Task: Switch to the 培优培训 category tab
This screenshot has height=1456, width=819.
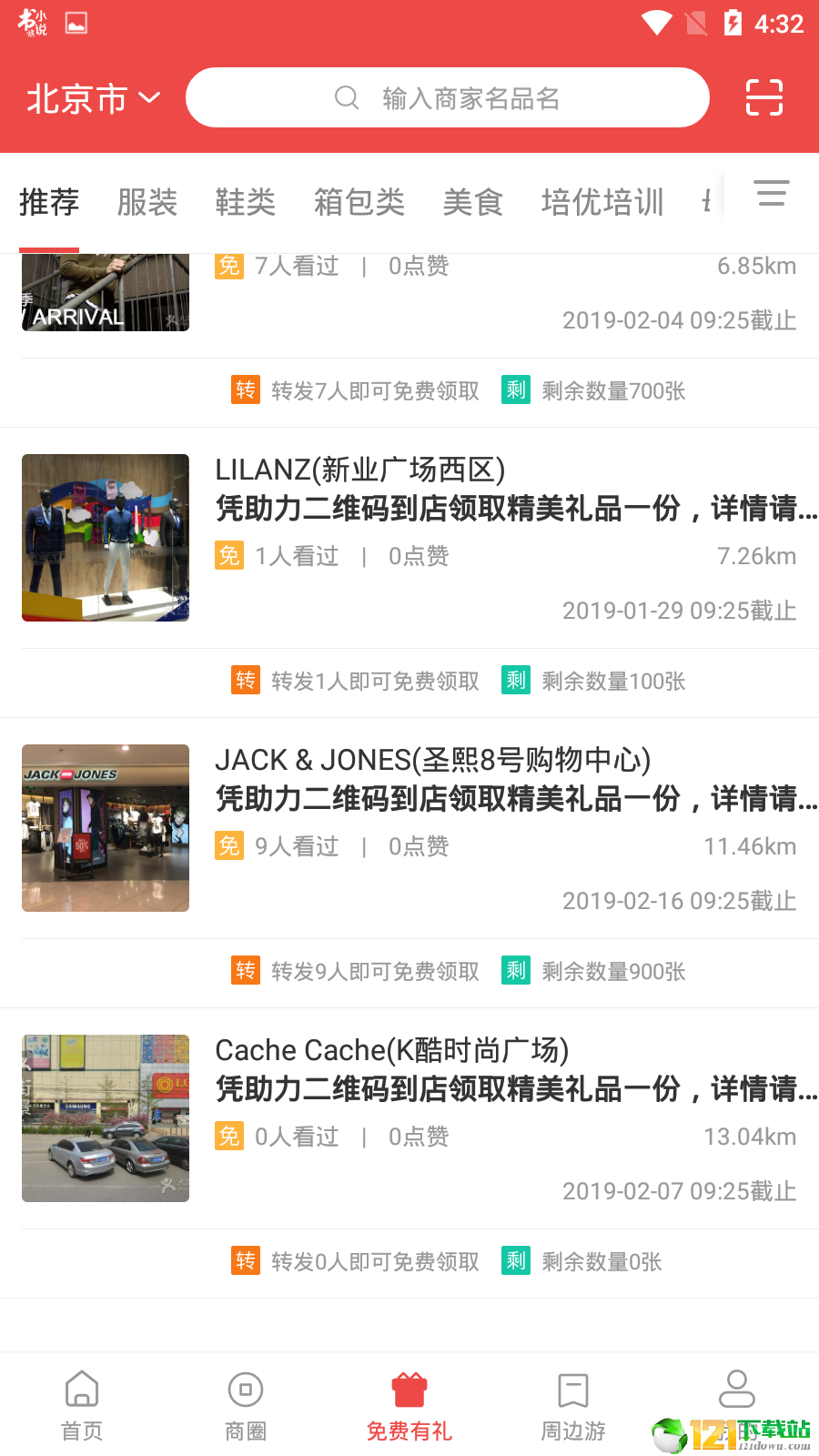Action: click(x=602, y=202)
